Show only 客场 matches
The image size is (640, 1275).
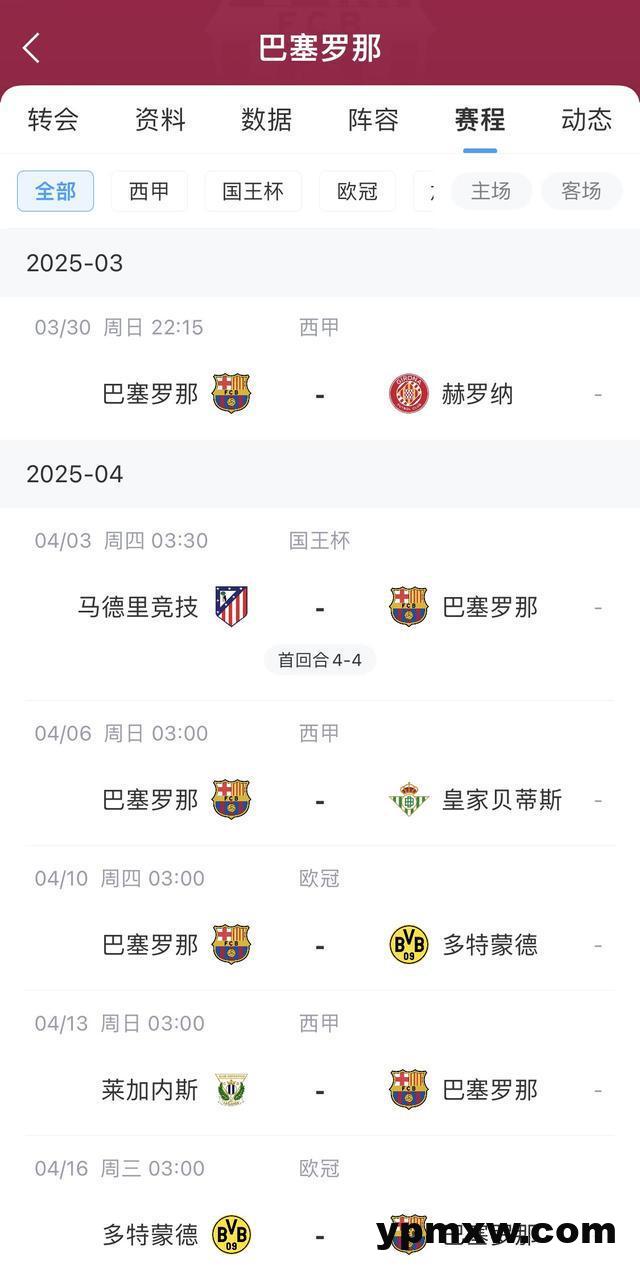tap(581, 191)
